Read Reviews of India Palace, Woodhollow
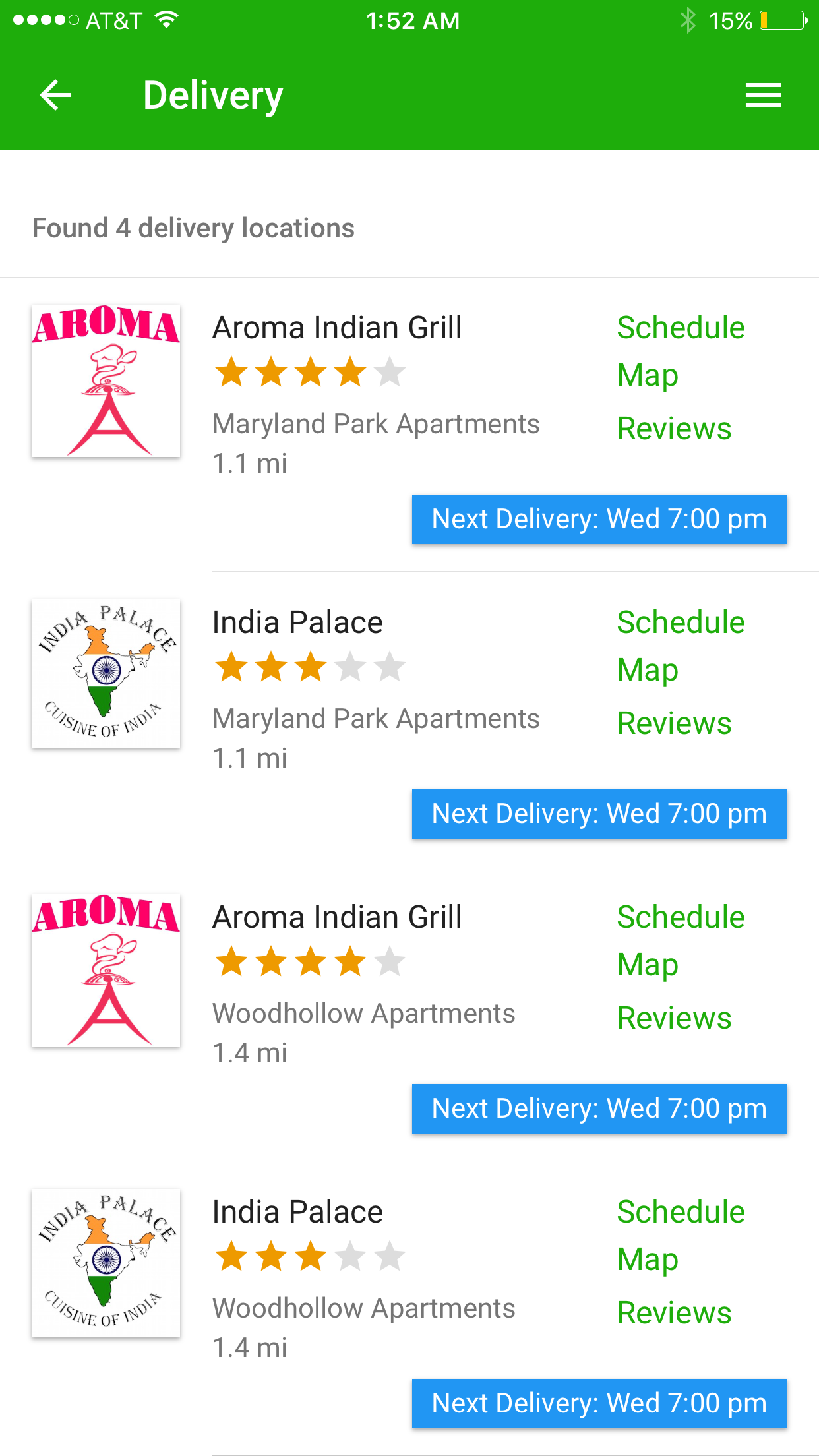 [x=674, y=1313]
